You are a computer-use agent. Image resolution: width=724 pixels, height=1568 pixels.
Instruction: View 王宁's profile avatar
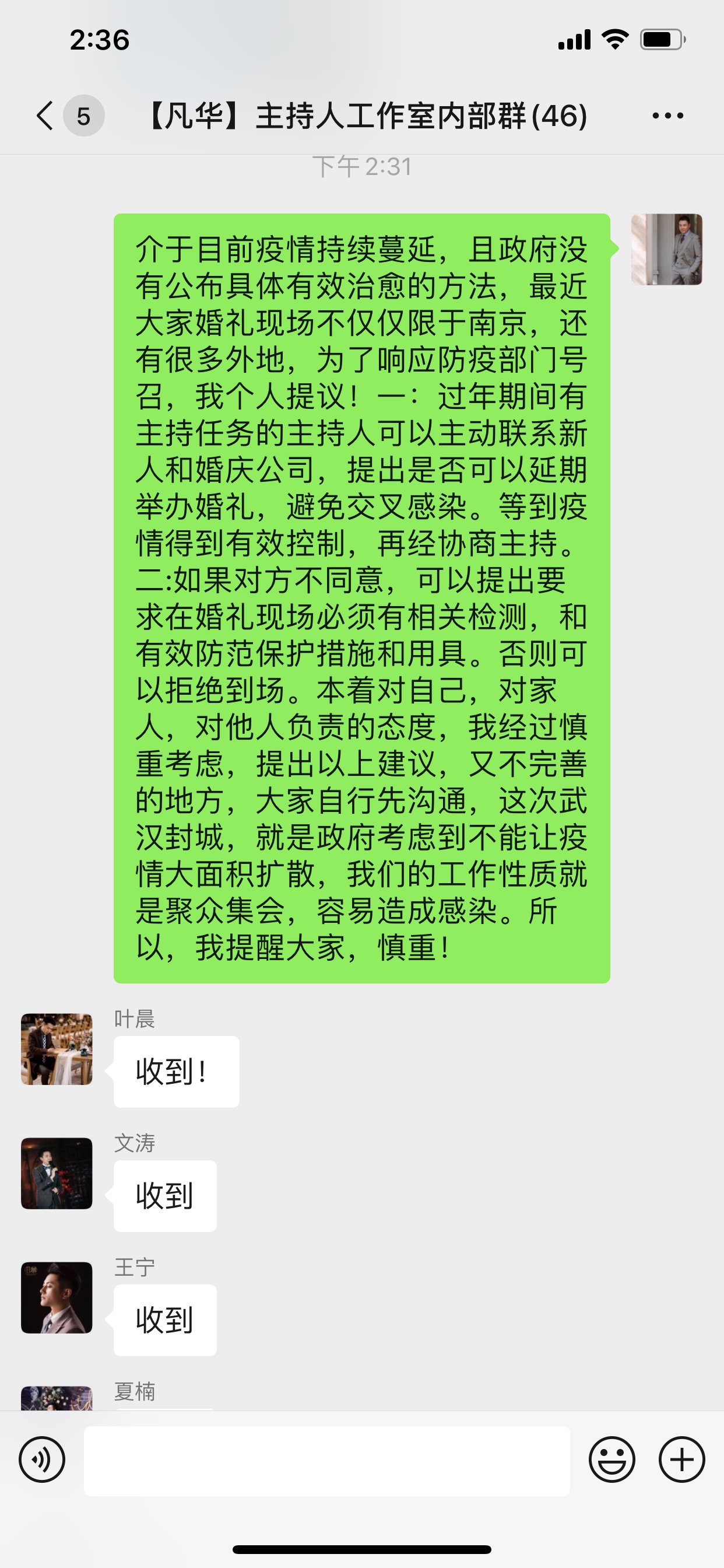57,1297
